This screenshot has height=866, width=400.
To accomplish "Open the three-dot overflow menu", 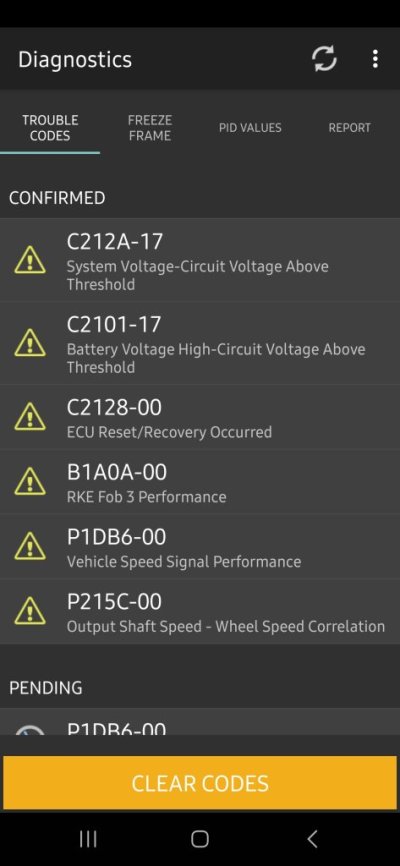I will point(375,59).
